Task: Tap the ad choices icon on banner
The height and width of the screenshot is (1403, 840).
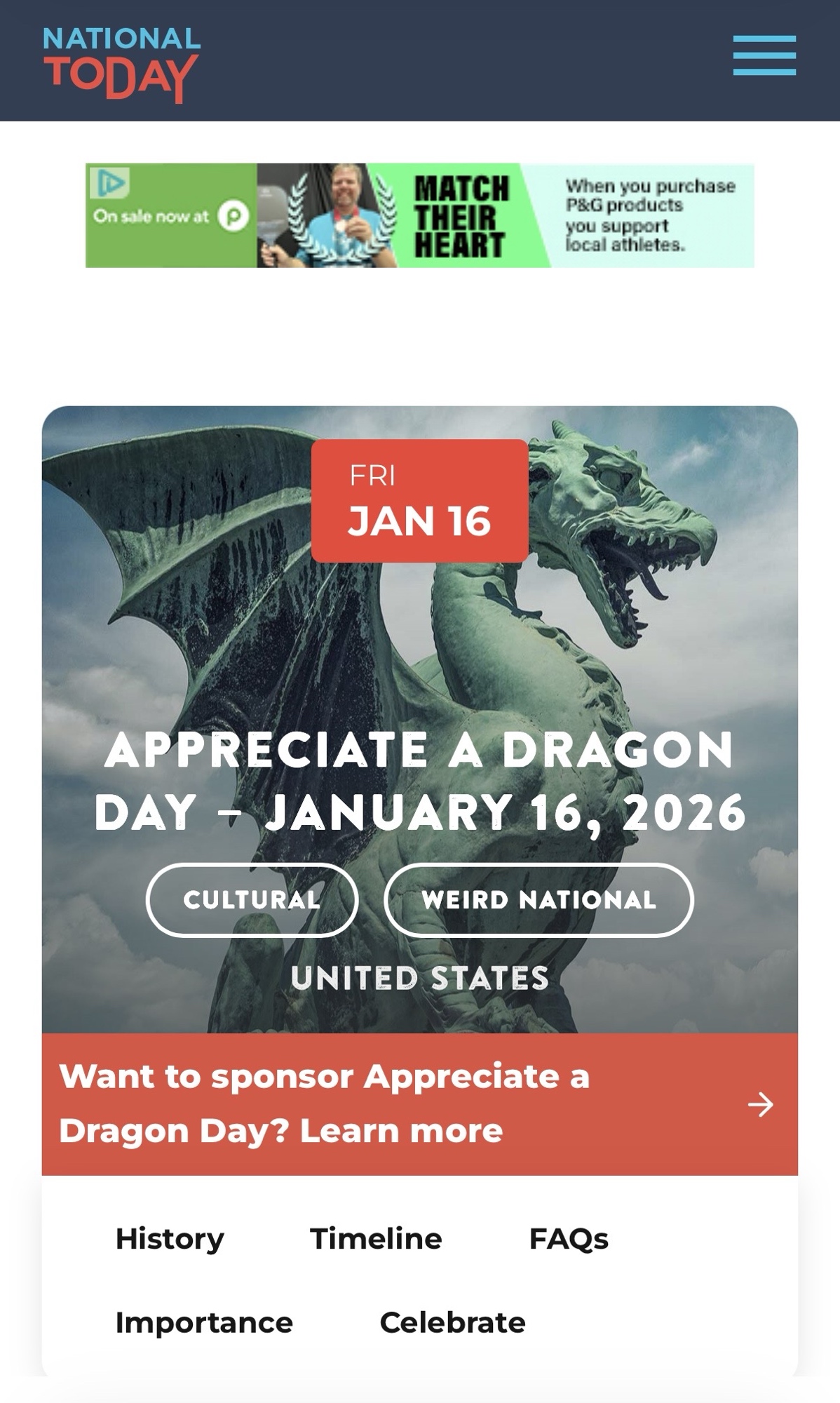Action: click(x=110, y=183)
